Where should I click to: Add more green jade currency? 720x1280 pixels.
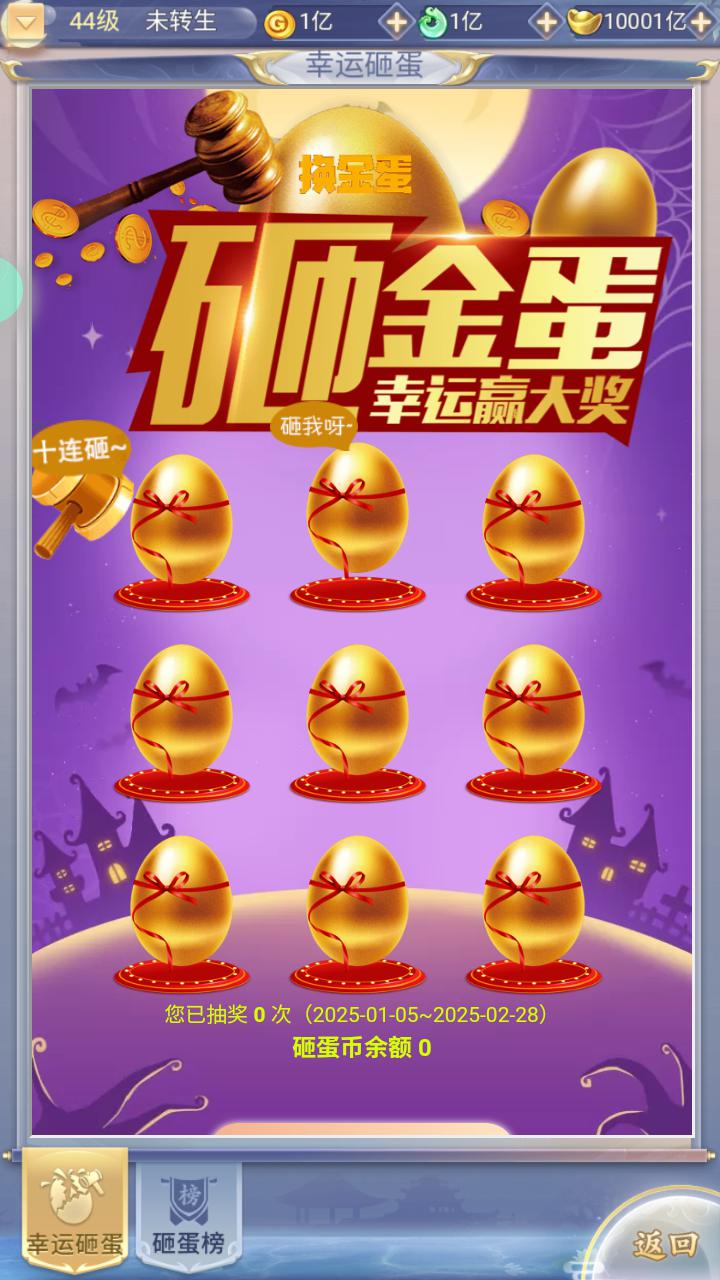tap(545, 22)
